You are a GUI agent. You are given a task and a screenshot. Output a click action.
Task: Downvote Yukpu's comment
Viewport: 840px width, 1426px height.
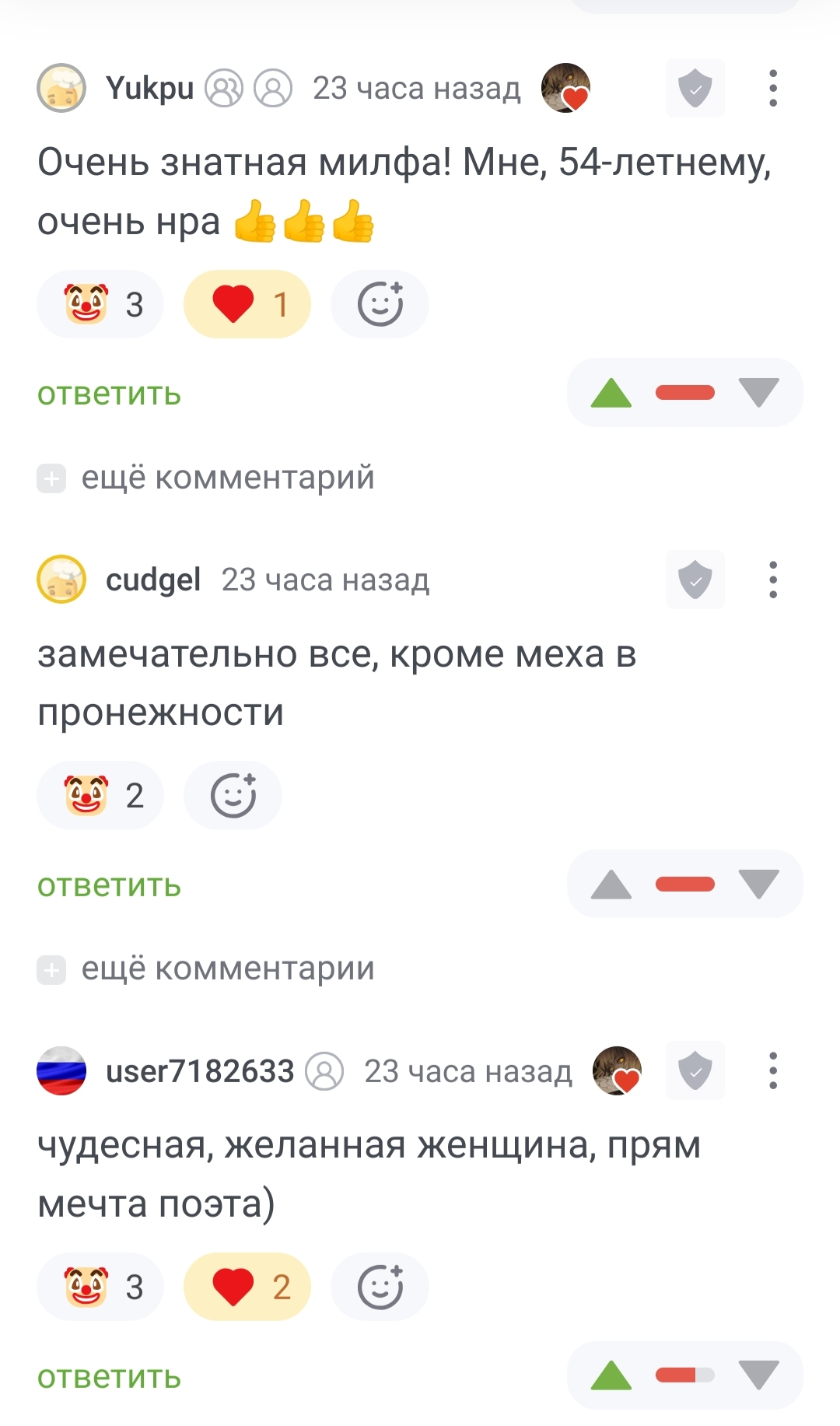pyautogui.click(x=759, y=393)
